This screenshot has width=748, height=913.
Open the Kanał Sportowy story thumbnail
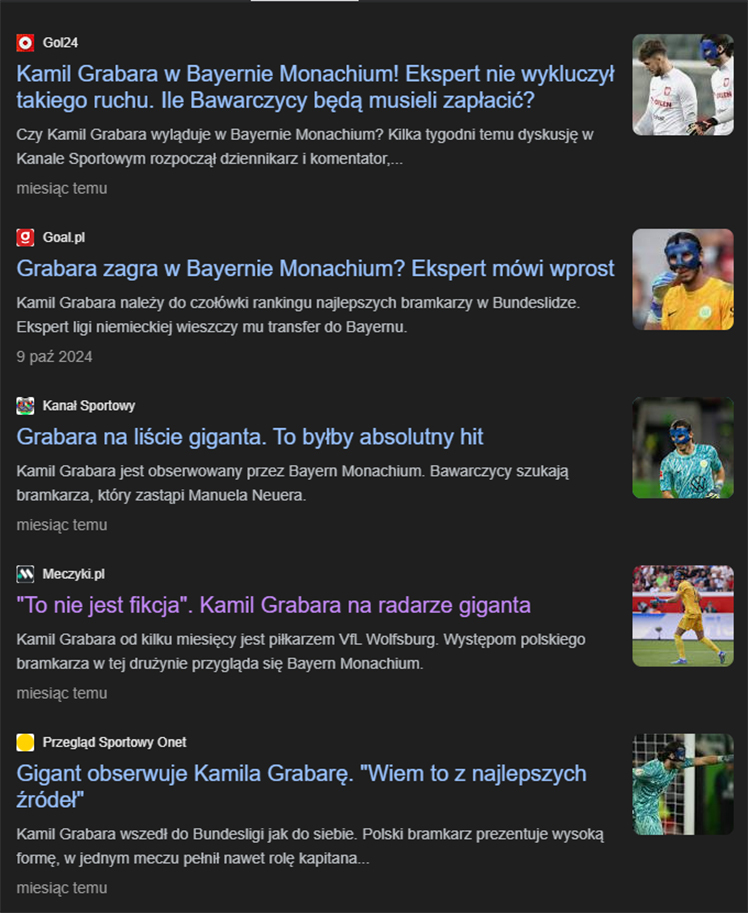682,448
